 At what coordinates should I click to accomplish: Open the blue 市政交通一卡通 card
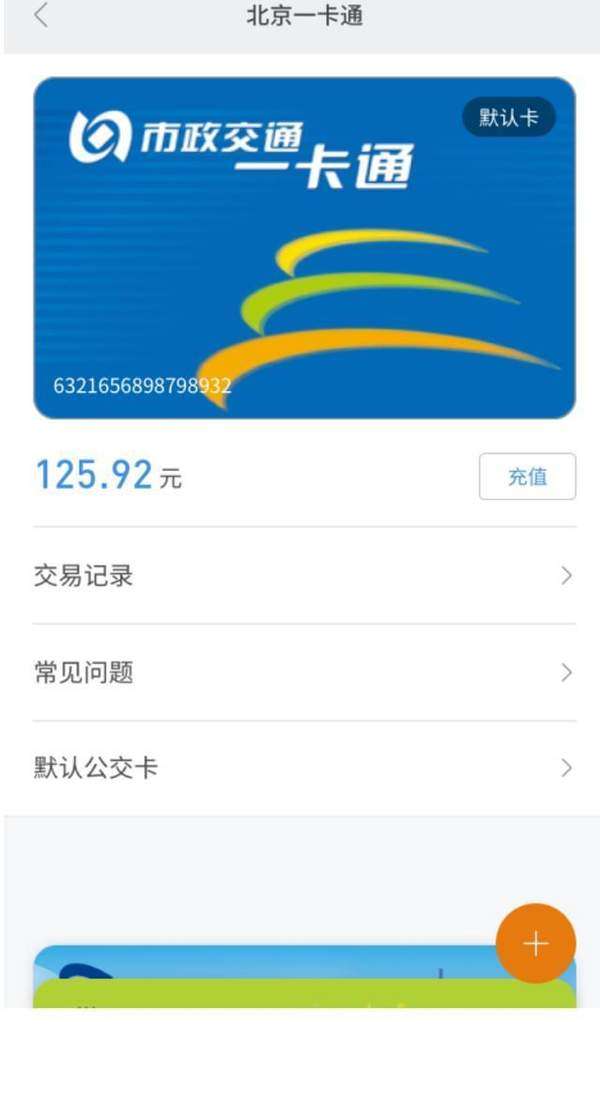pos(304,248)
